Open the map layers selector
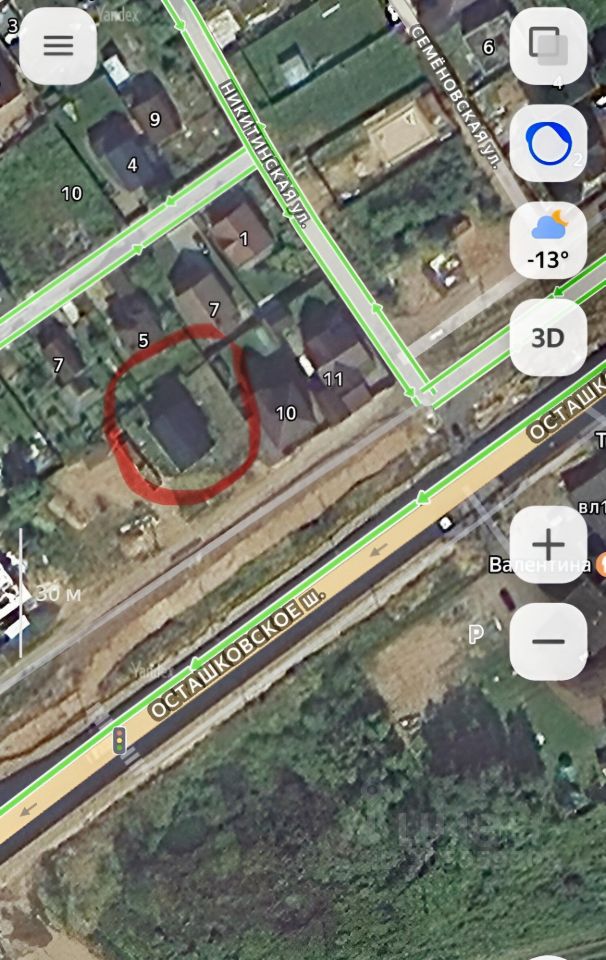 (547, 45)
